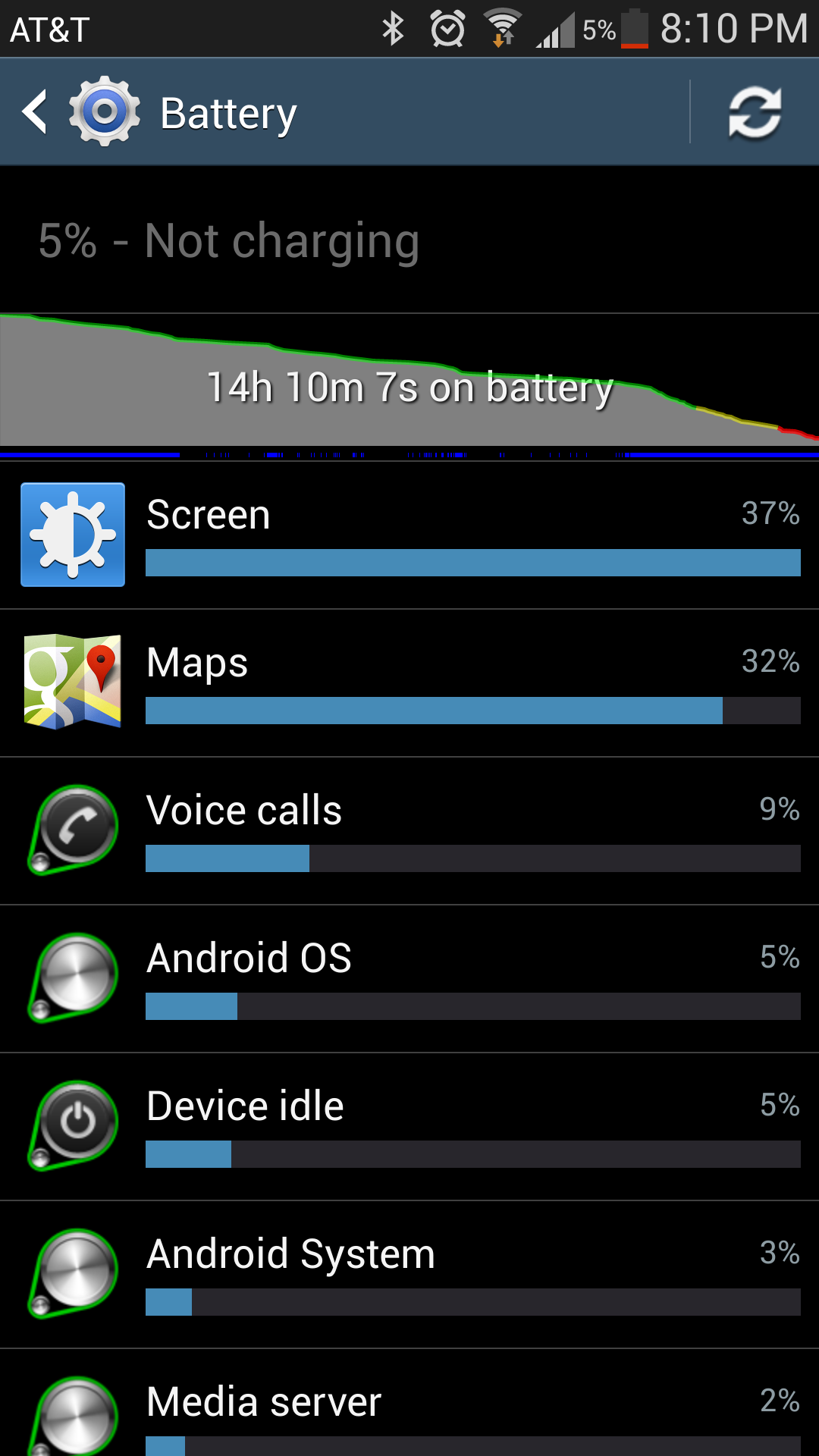The height and width of the screenshot is (1456, 819).
Task: Open the battery history graph
Action: [409, 386]
